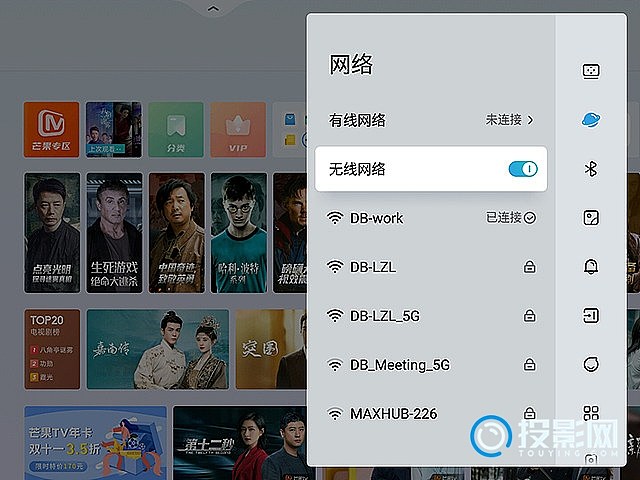Open the Bluetooth settings icon
Viewport: 640px width, 480px height.
(x=590, y=169)
